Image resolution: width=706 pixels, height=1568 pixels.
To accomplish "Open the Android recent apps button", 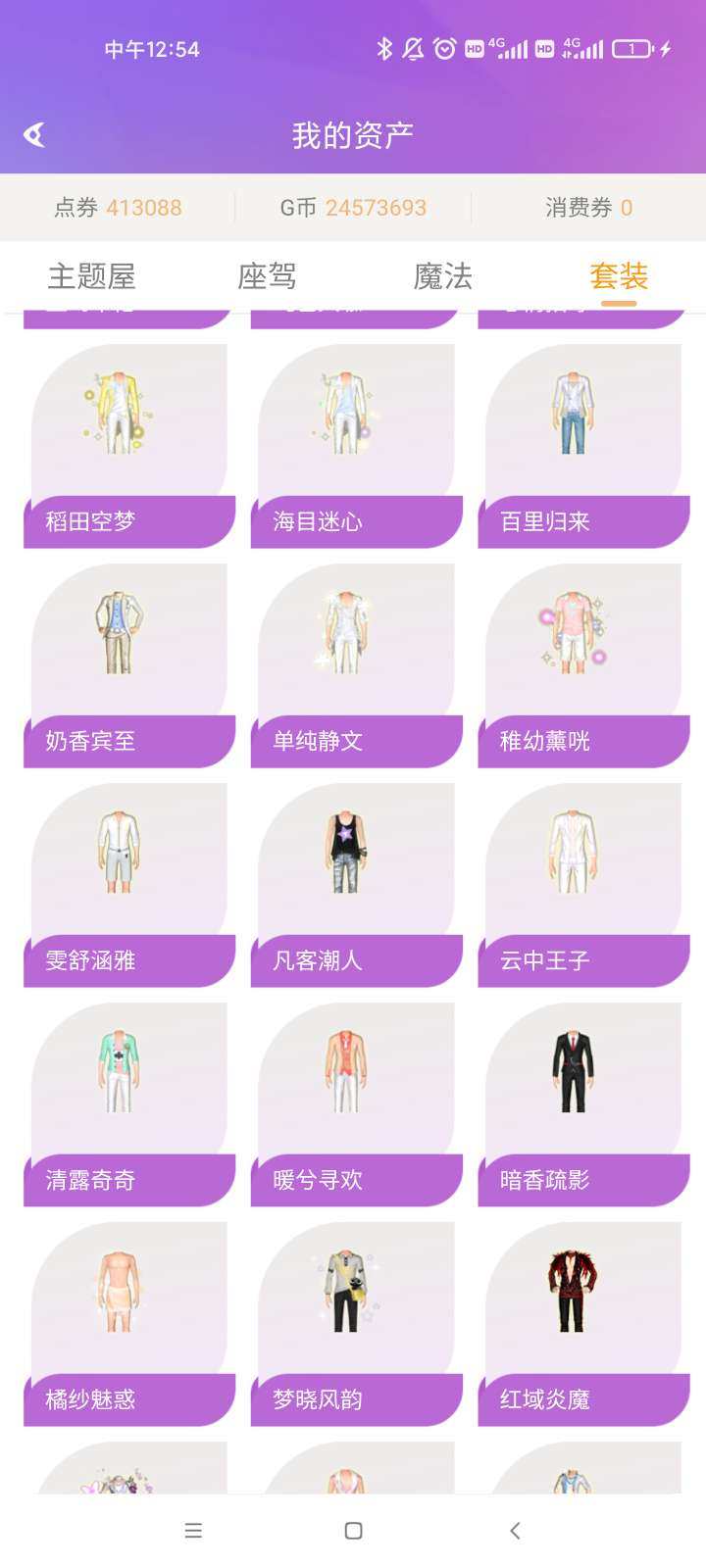I will point(193,1531).
